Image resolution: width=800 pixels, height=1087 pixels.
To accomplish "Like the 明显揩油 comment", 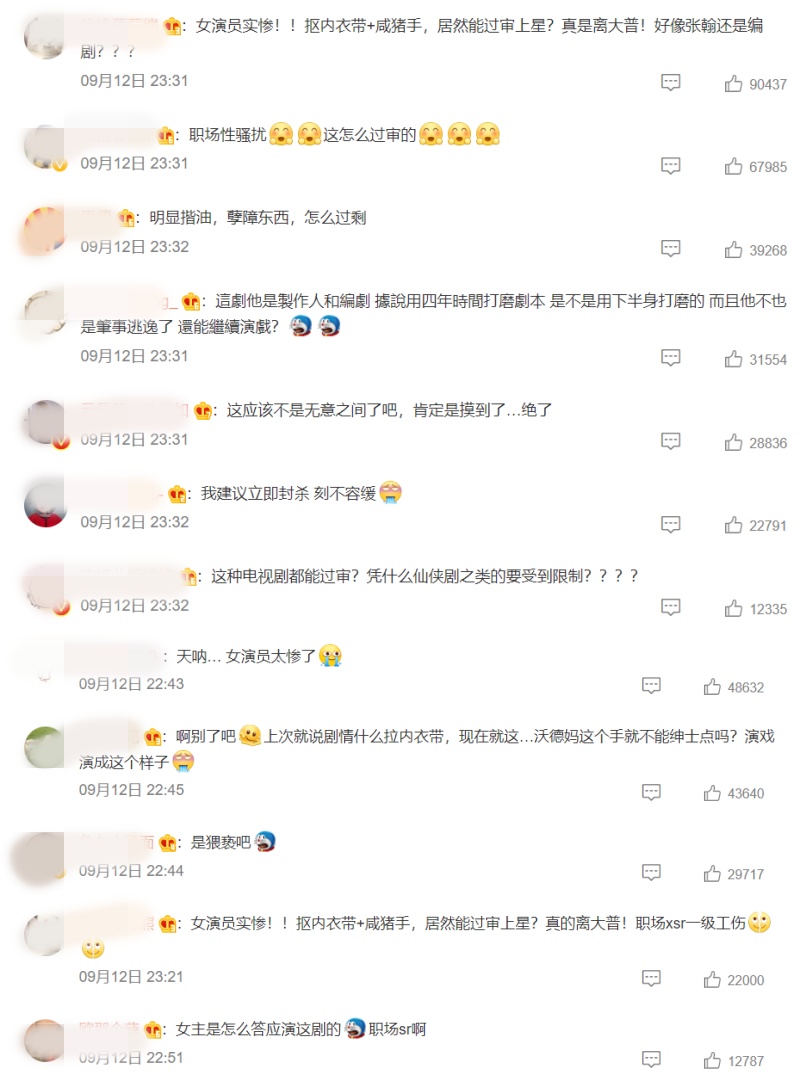I will [733, 250].
